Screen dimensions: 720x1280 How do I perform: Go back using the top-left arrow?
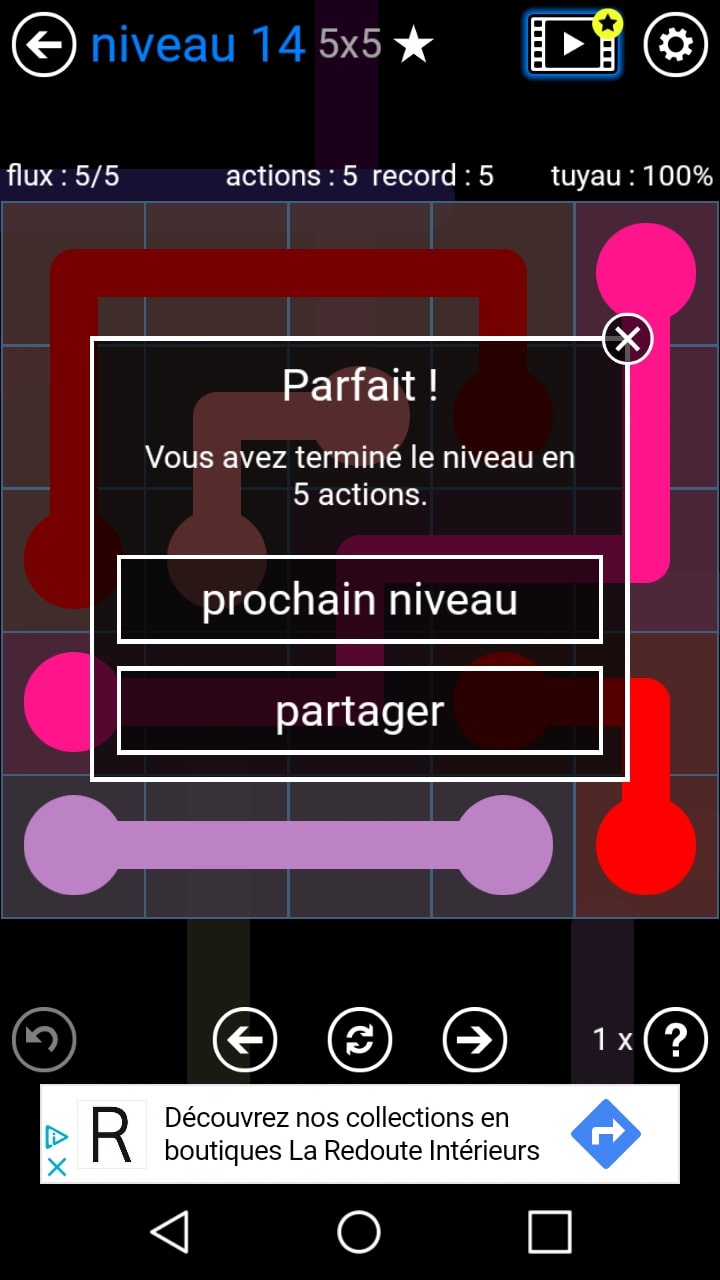[44, 45]
